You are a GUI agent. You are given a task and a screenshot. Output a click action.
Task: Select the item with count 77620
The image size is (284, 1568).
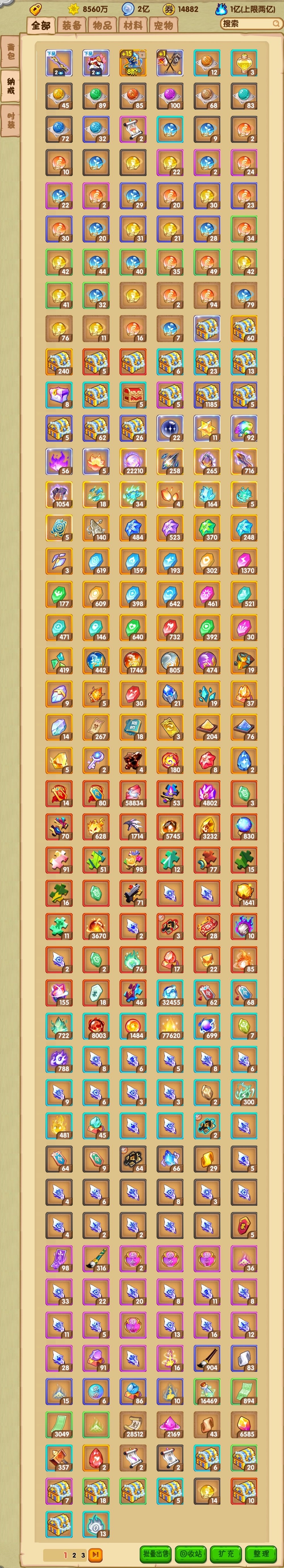[x=170, y=1026]
